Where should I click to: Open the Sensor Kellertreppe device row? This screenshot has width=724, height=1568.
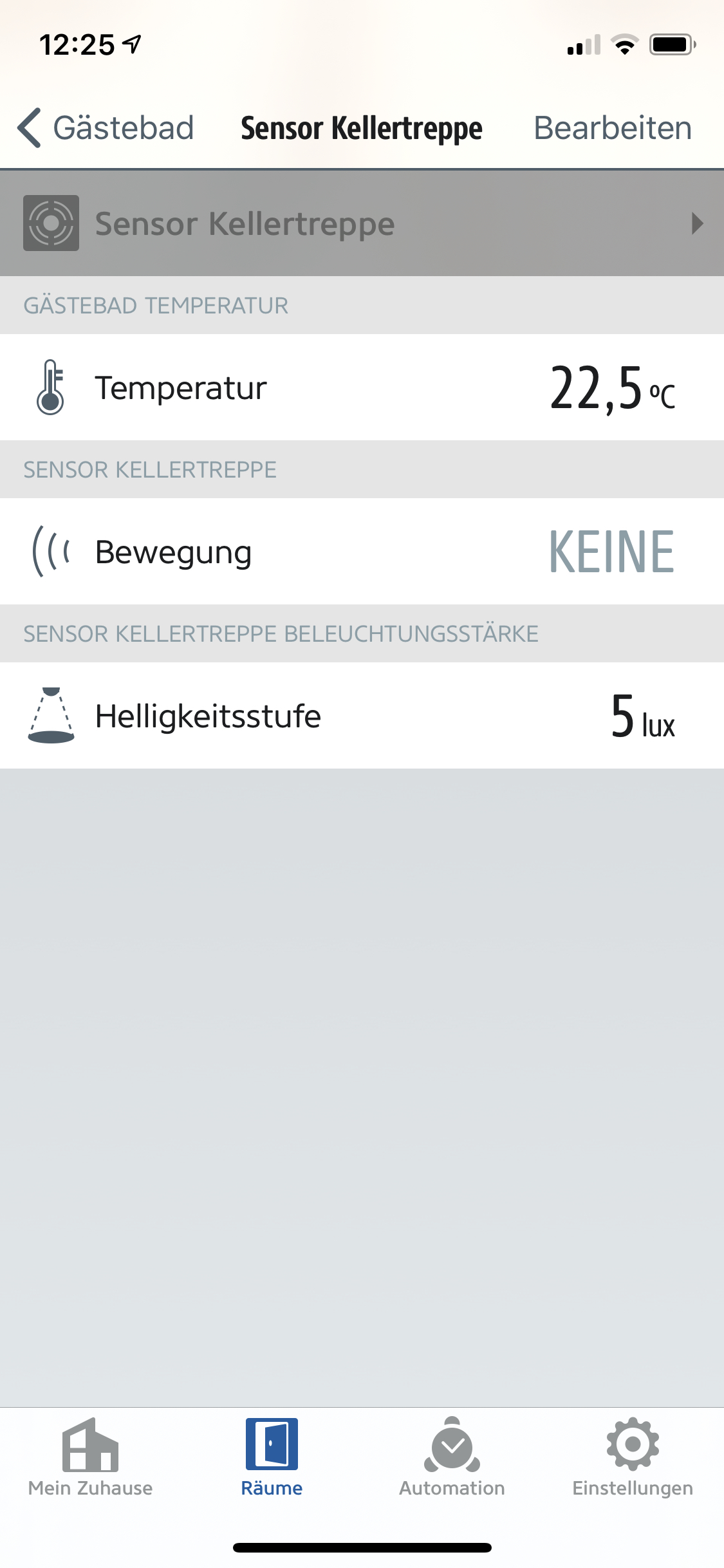point(362,223)
